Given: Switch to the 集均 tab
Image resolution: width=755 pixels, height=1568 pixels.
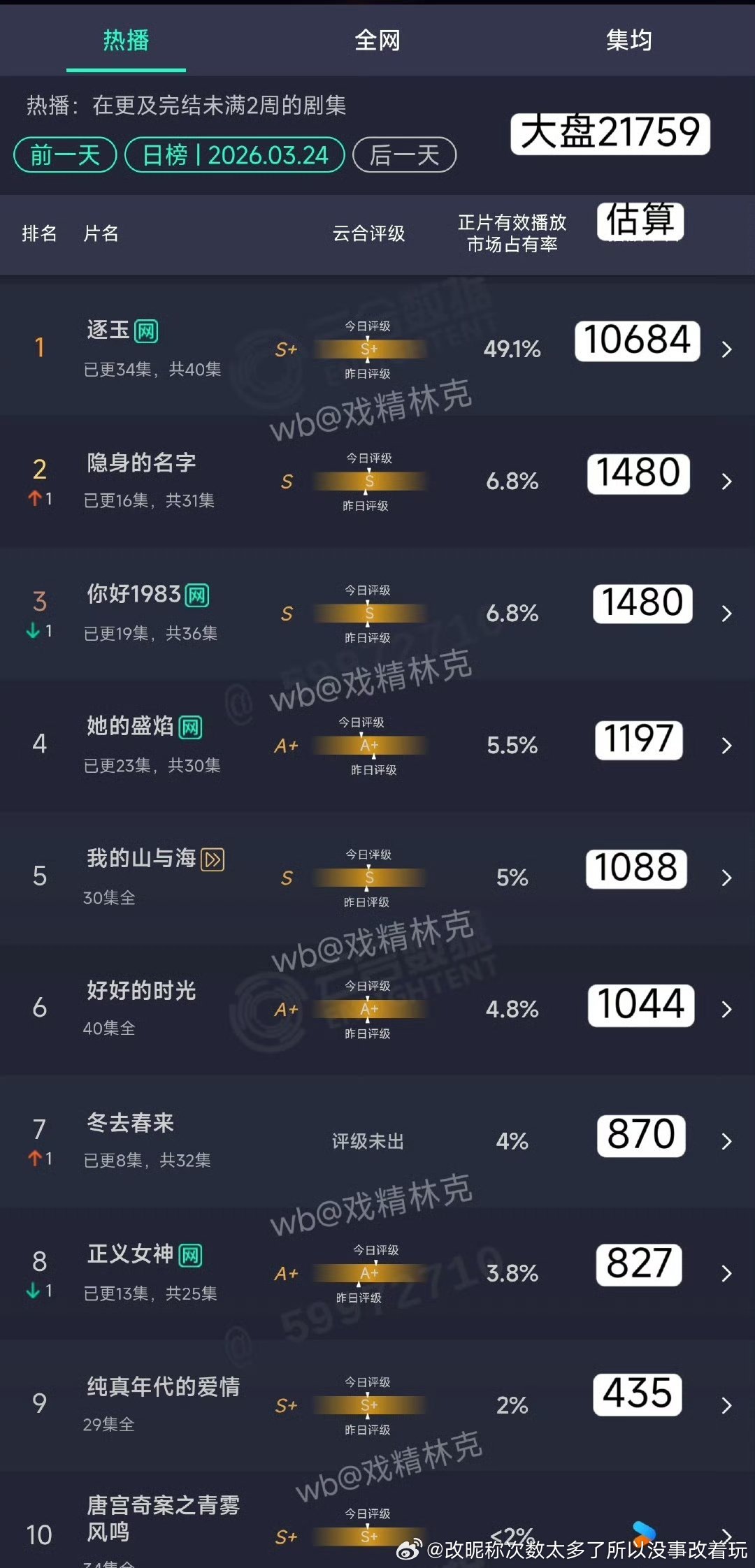Looking at the screenshot, I should pos(628,41).
